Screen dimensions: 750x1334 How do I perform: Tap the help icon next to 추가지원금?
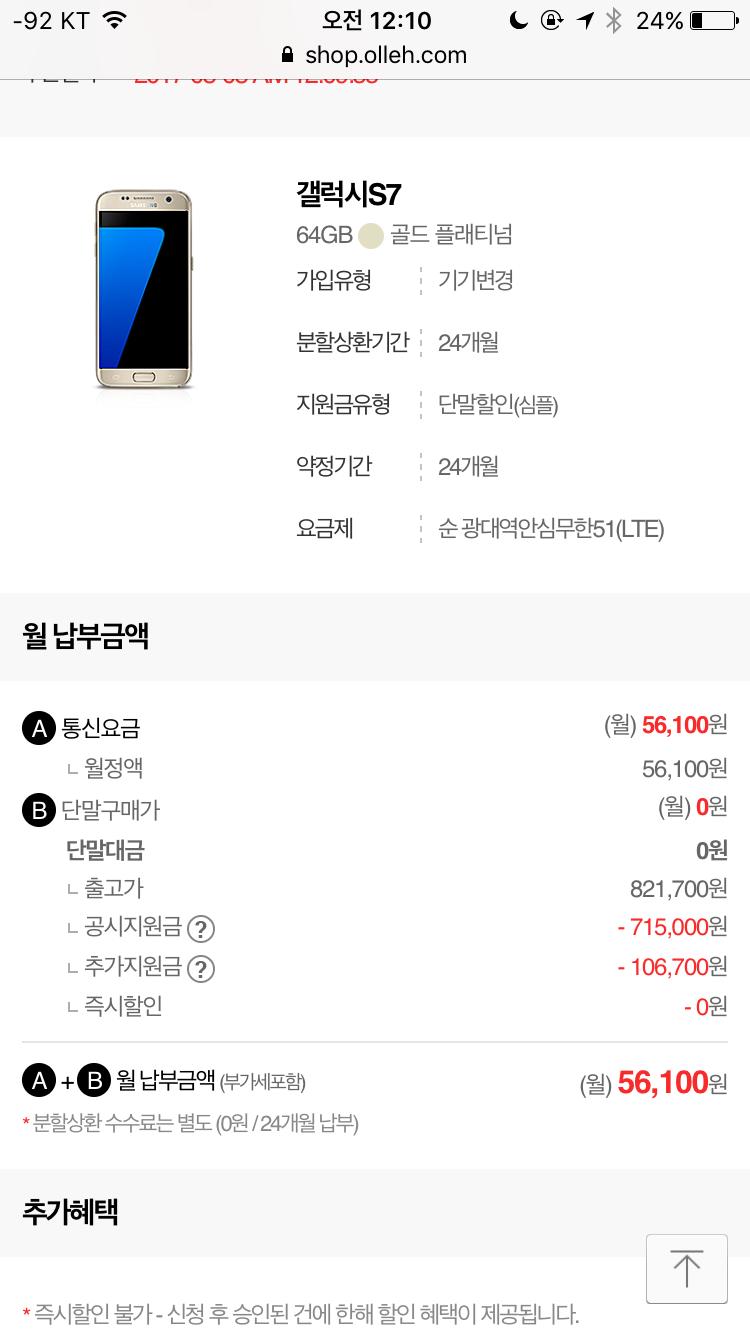201,968
